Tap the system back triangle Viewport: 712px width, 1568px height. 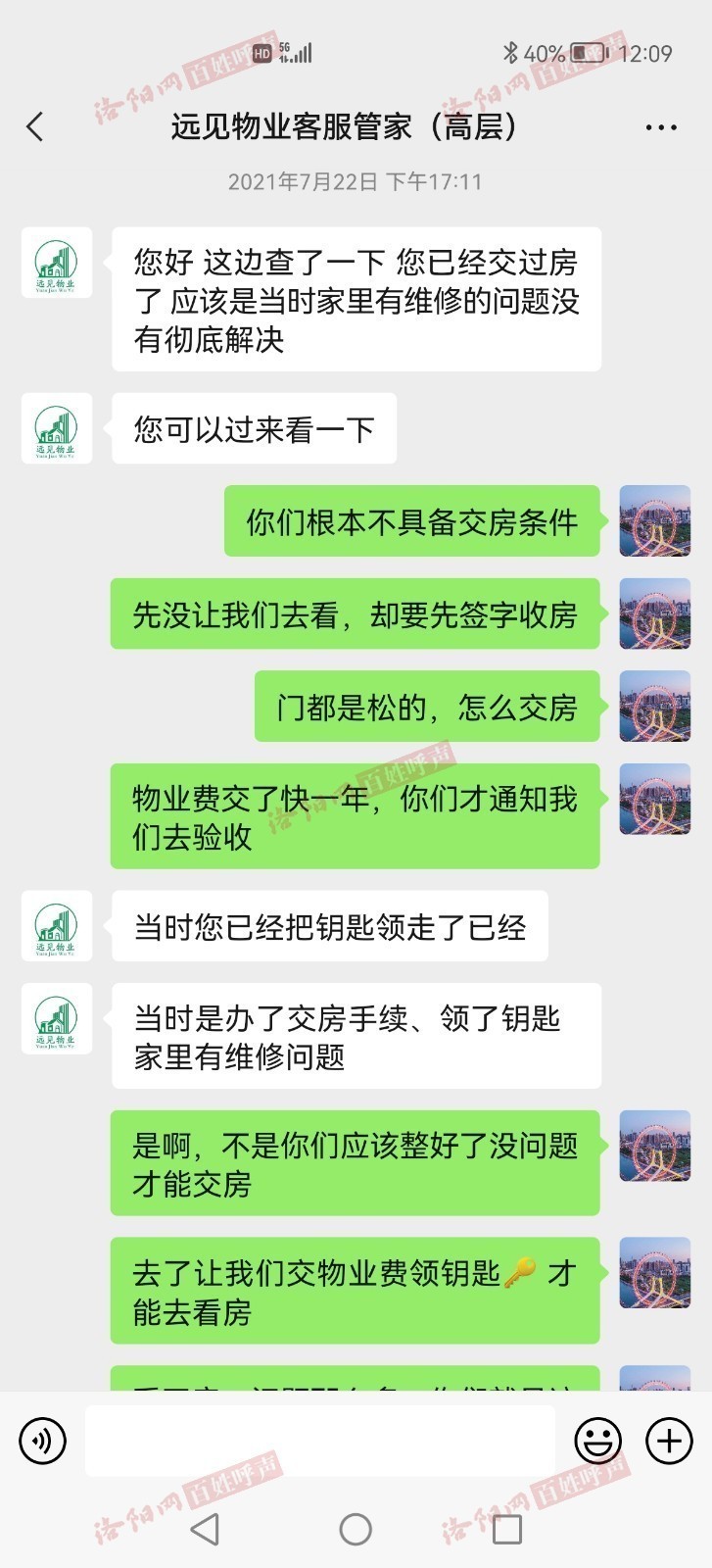(205, 1529)
